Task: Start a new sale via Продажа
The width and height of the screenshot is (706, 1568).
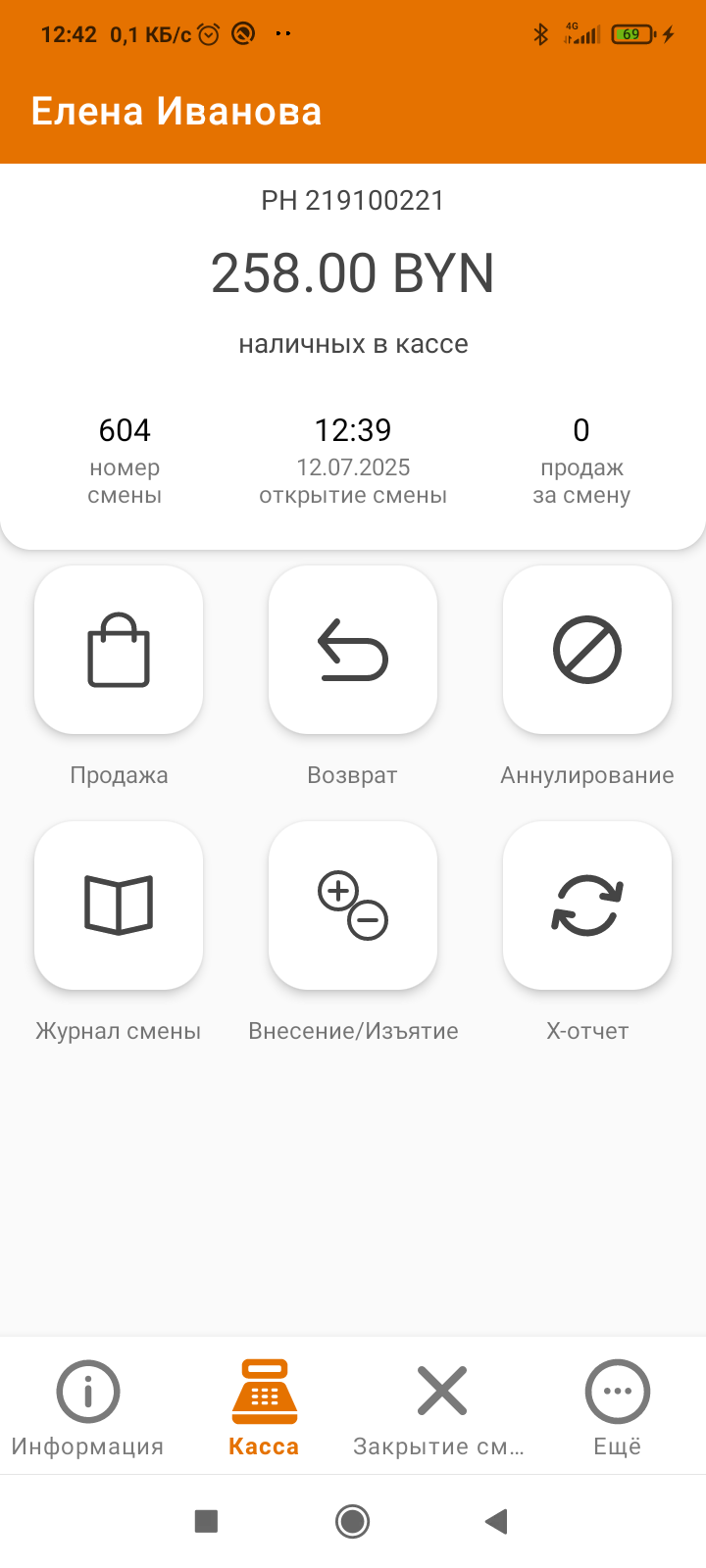Action: (119, 650)
